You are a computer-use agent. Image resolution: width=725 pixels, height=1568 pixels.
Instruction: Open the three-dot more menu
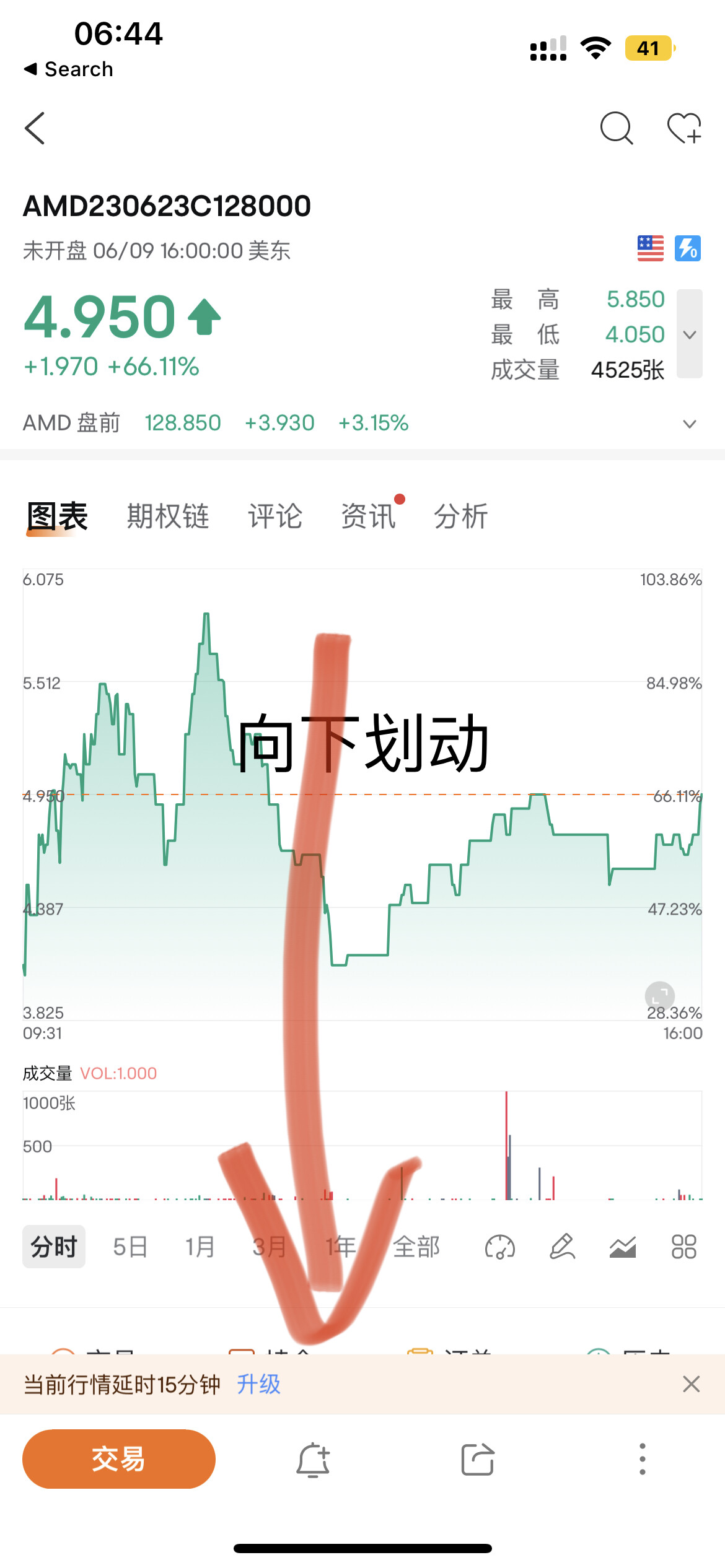tap(643, 1459)
